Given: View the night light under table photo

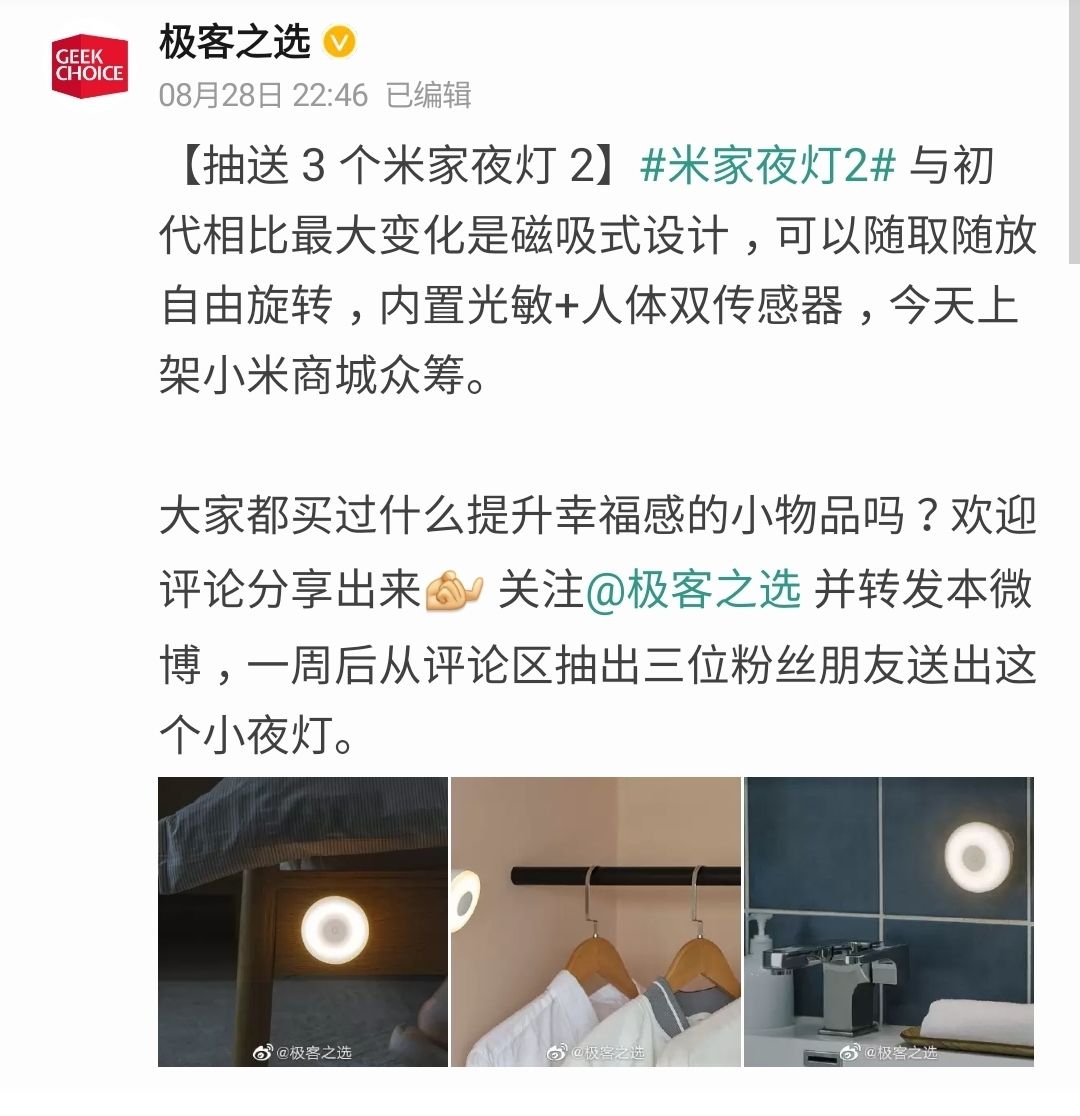Looking at the screenshot, I should coord(303,921).
